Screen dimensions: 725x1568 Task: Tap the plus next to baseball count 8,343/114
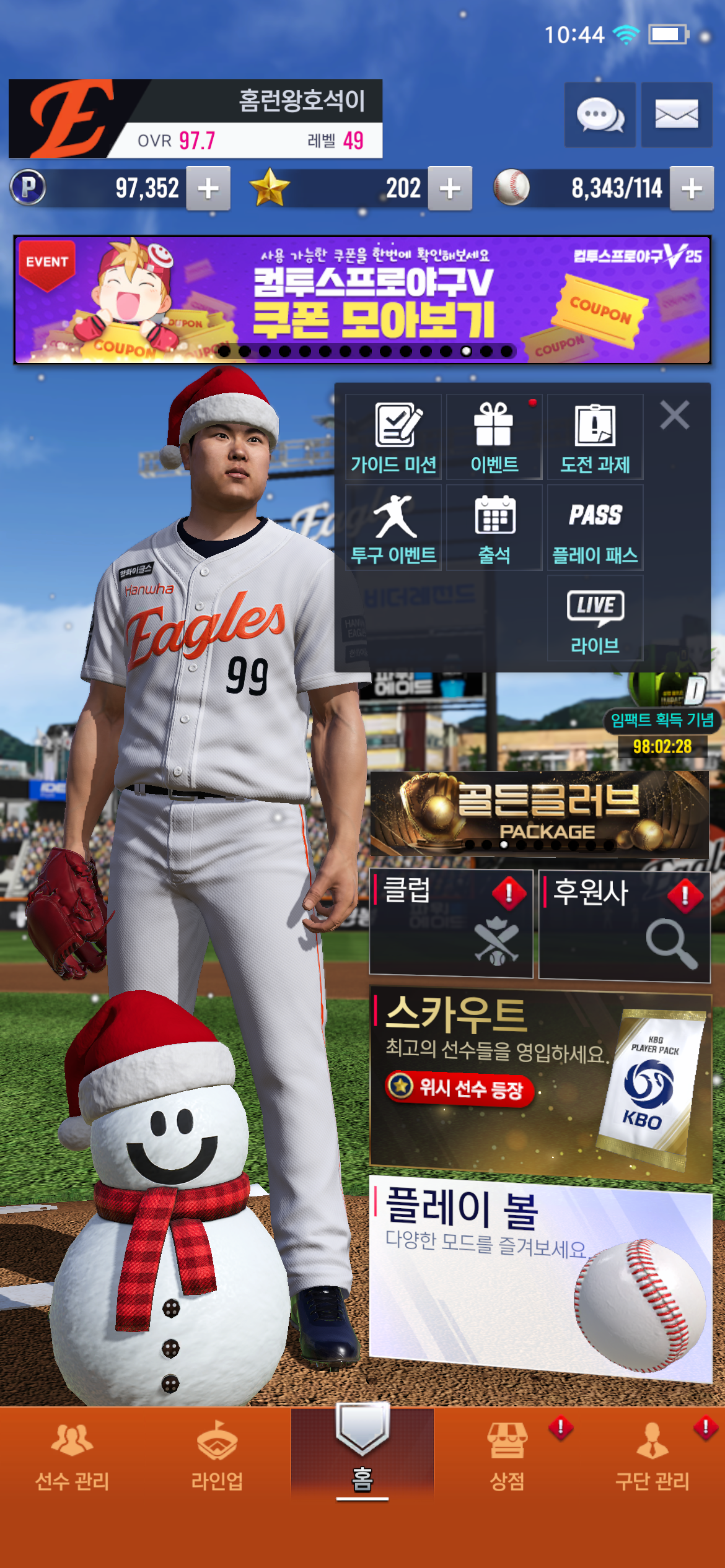(x=692, y=188)
